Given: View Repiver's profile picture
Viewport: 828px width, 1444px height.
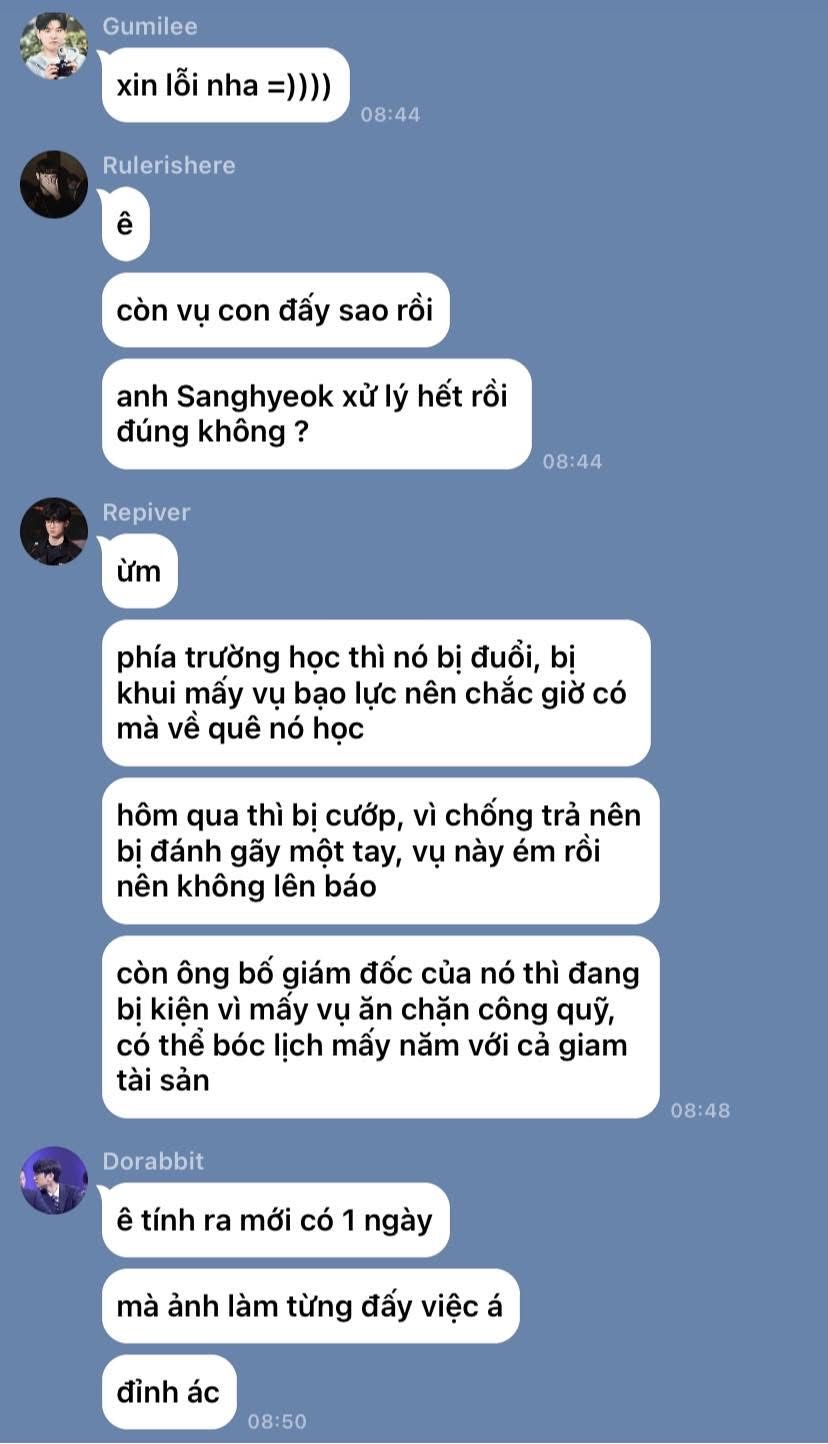Looking at the screenshot, I should [54, 531].
